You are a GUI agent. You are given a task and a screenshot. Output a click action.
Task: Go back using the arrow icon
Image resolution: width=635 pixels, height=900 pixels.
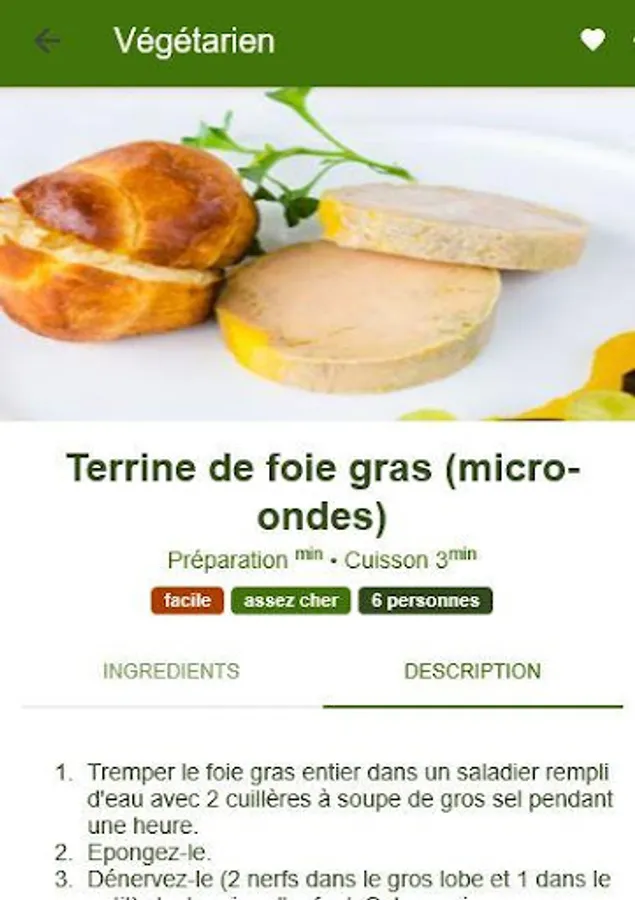pyautogui.click(x=47, y=41)
